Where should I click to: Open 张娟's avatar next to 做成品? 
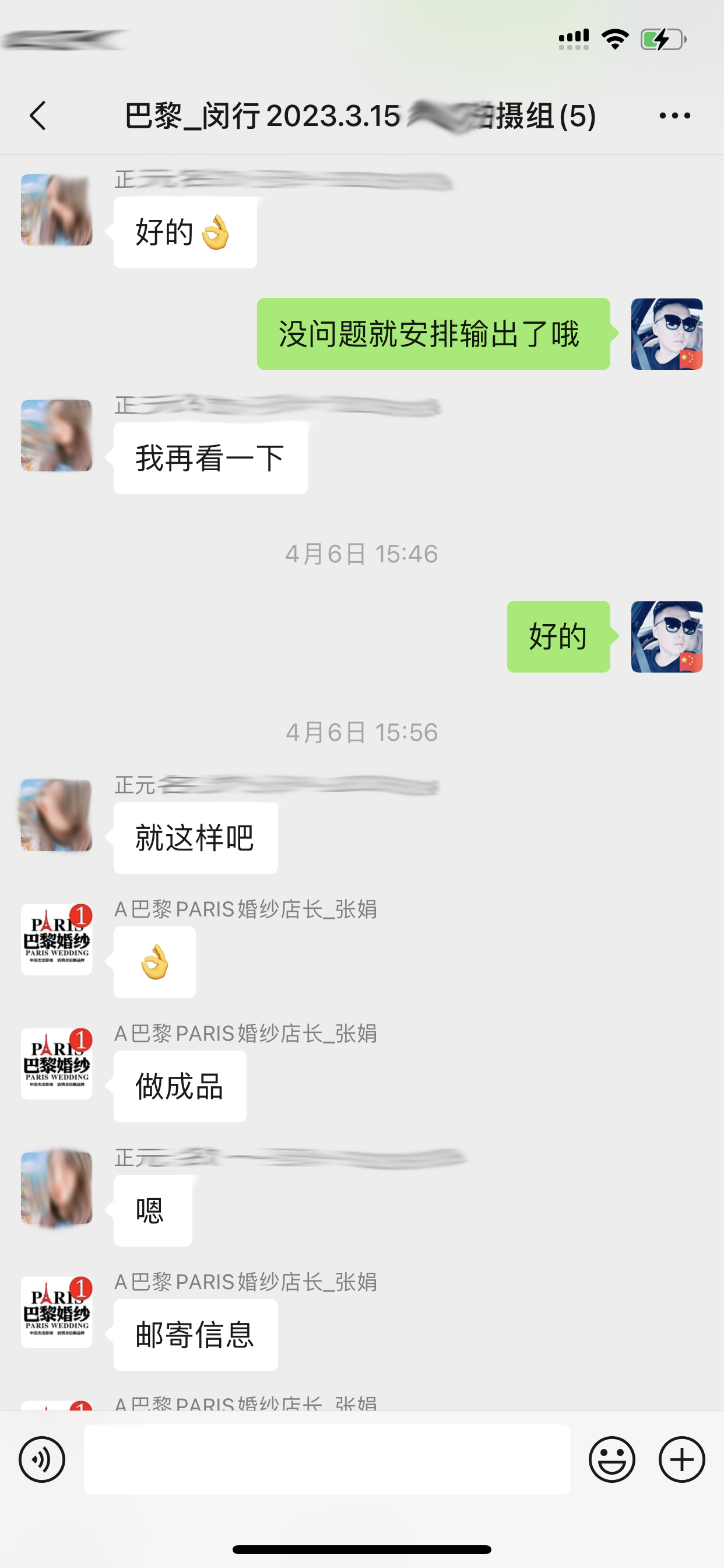[x=57, y=1063]
